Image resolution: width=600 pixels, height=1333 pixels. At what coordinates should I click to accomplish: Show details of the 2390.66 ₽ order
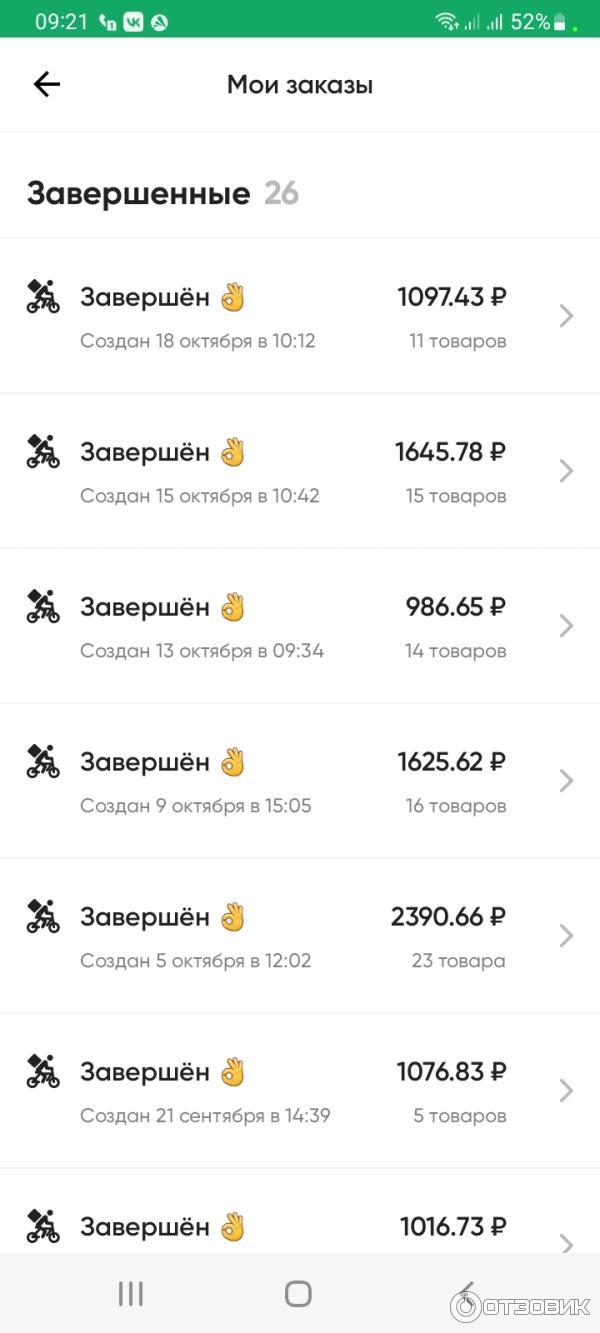coord(300,936)
